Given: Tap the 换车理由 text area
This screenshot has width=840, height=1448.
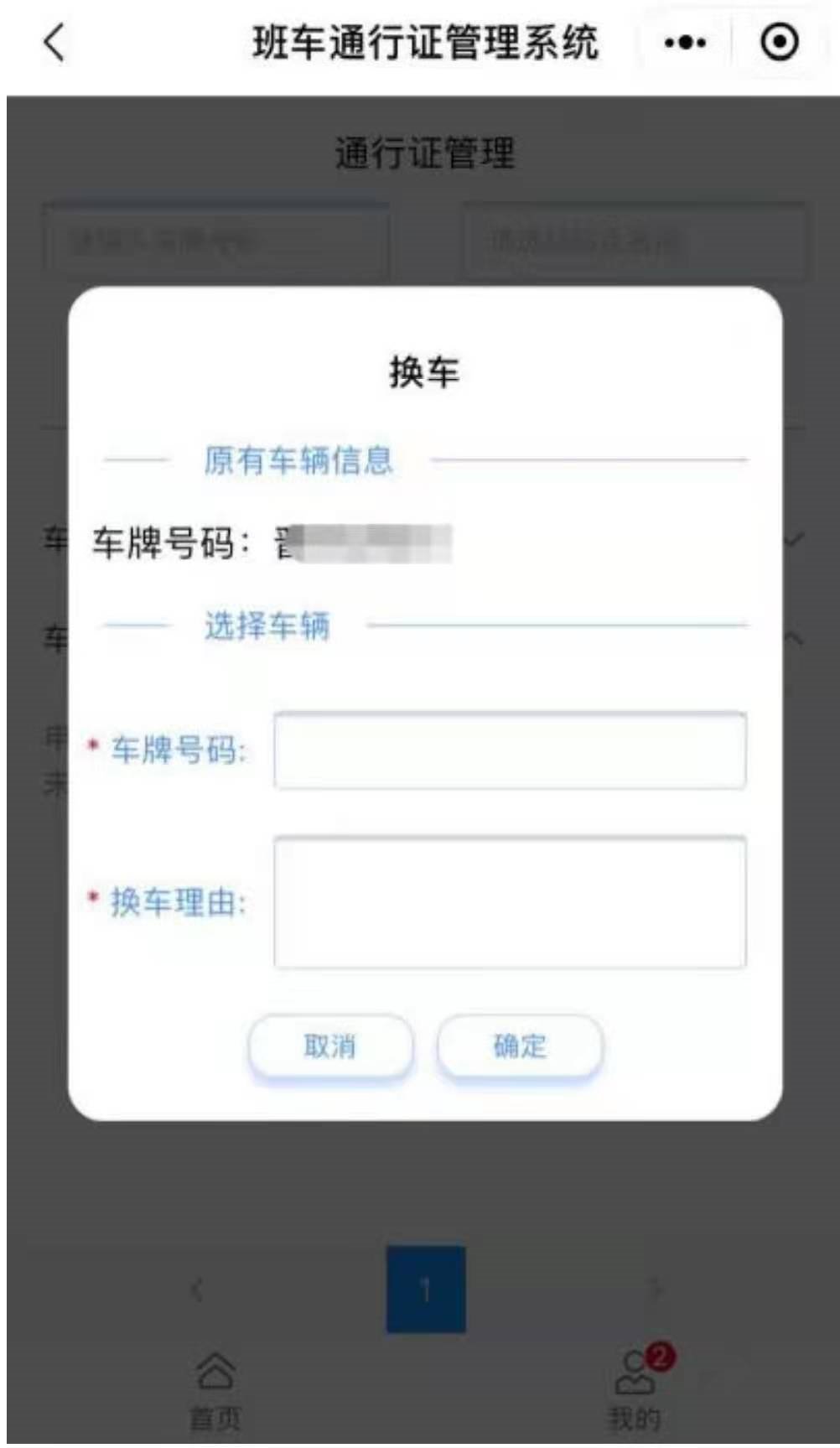Looking at the screenshot, I should tap(510, 902).
